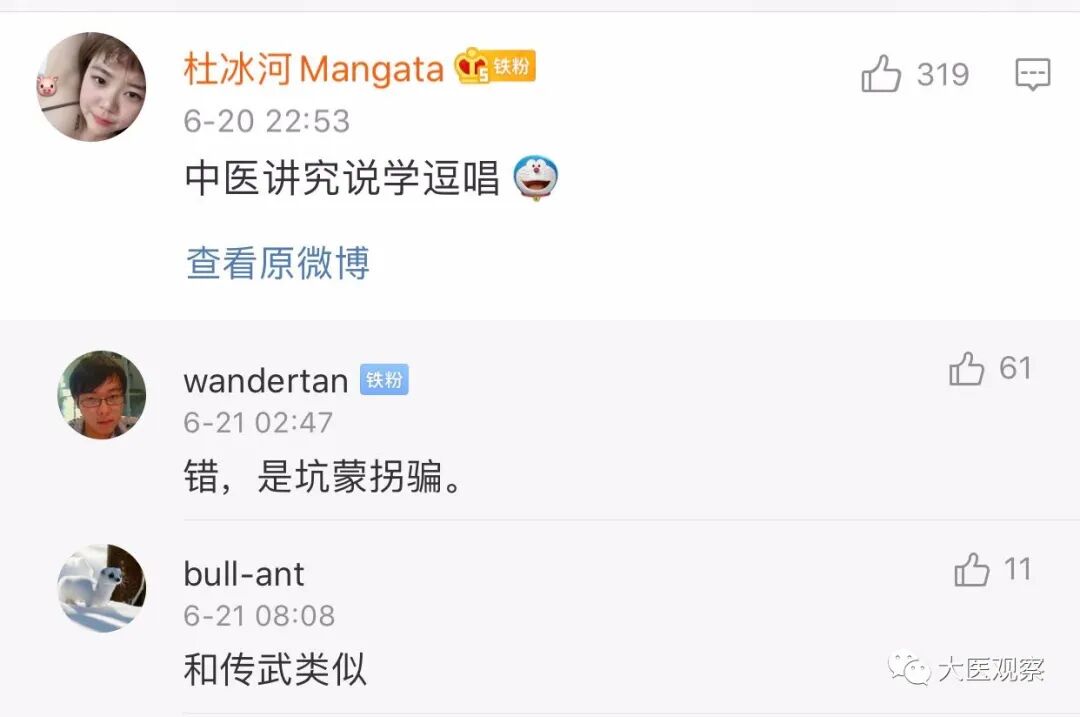Tap the username 杜冰河 Mangata

click(313, 69)
